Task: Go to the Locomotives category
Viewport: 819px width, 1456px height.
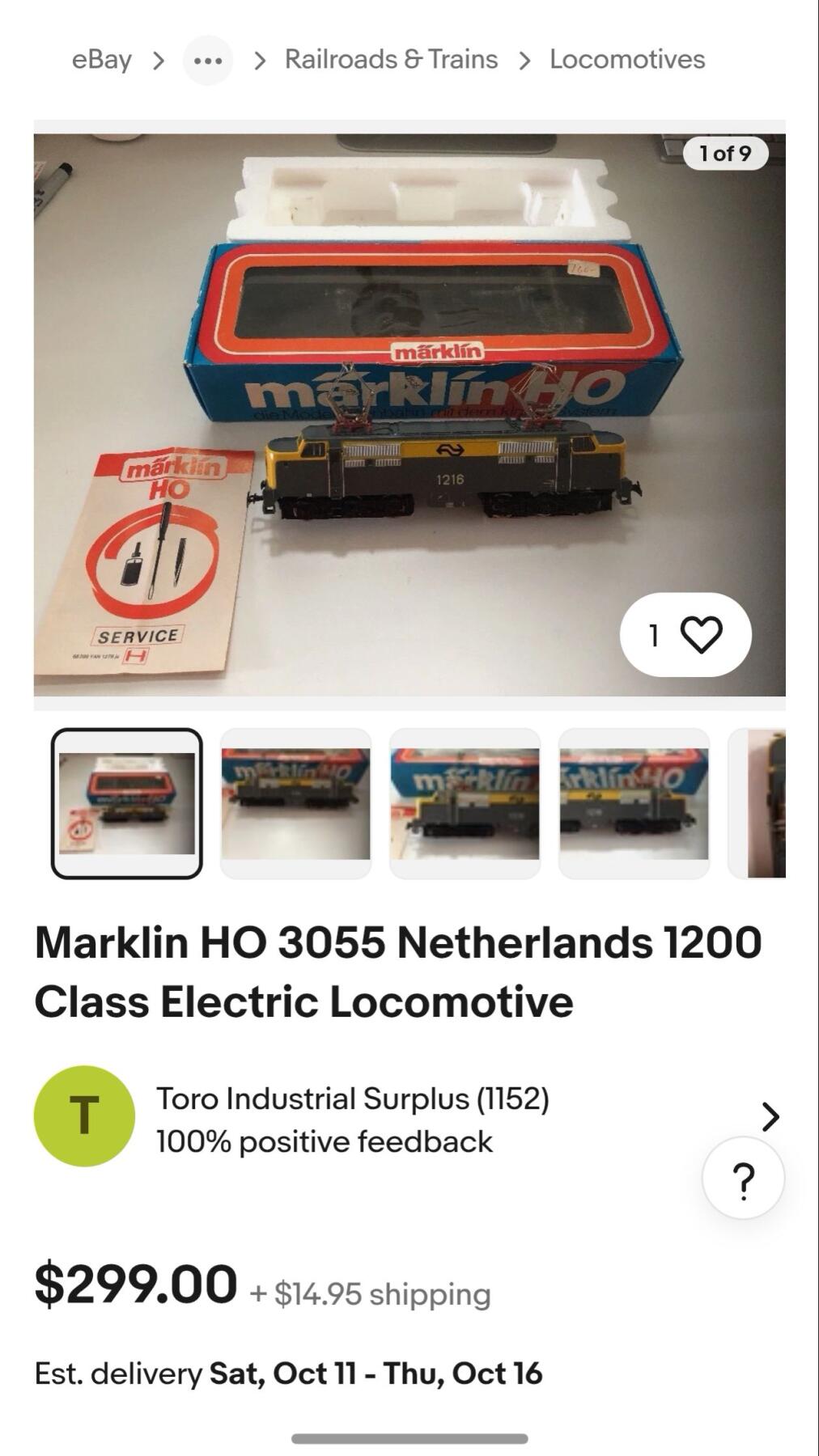Action: [627, 60]
